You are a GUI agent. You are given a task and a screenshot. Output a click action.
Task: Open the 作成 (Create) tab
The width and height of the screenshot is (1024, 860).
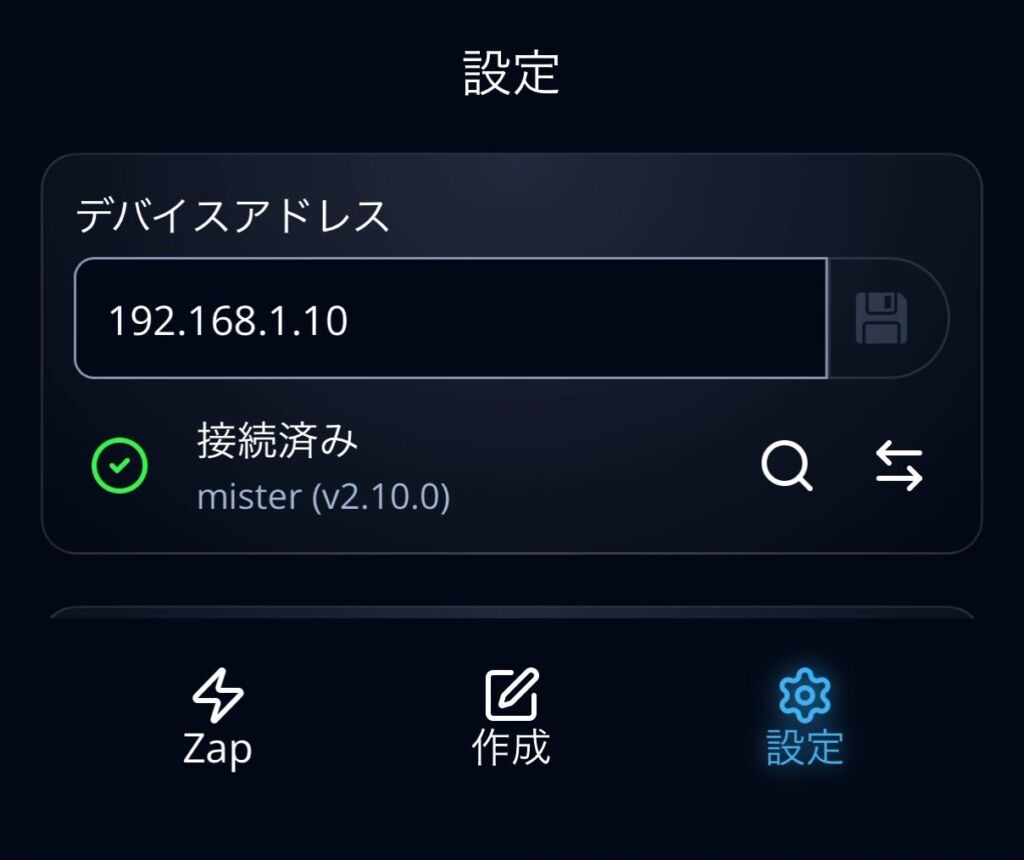(511, 717)
